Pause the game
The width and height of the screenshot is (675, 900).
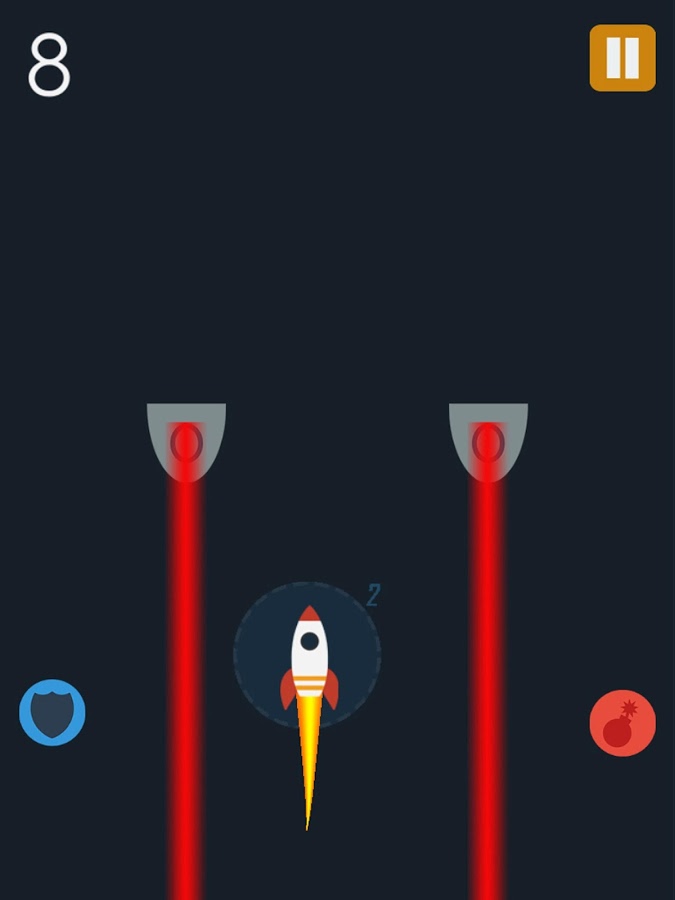pyautogui.click(x=622, y=58)
